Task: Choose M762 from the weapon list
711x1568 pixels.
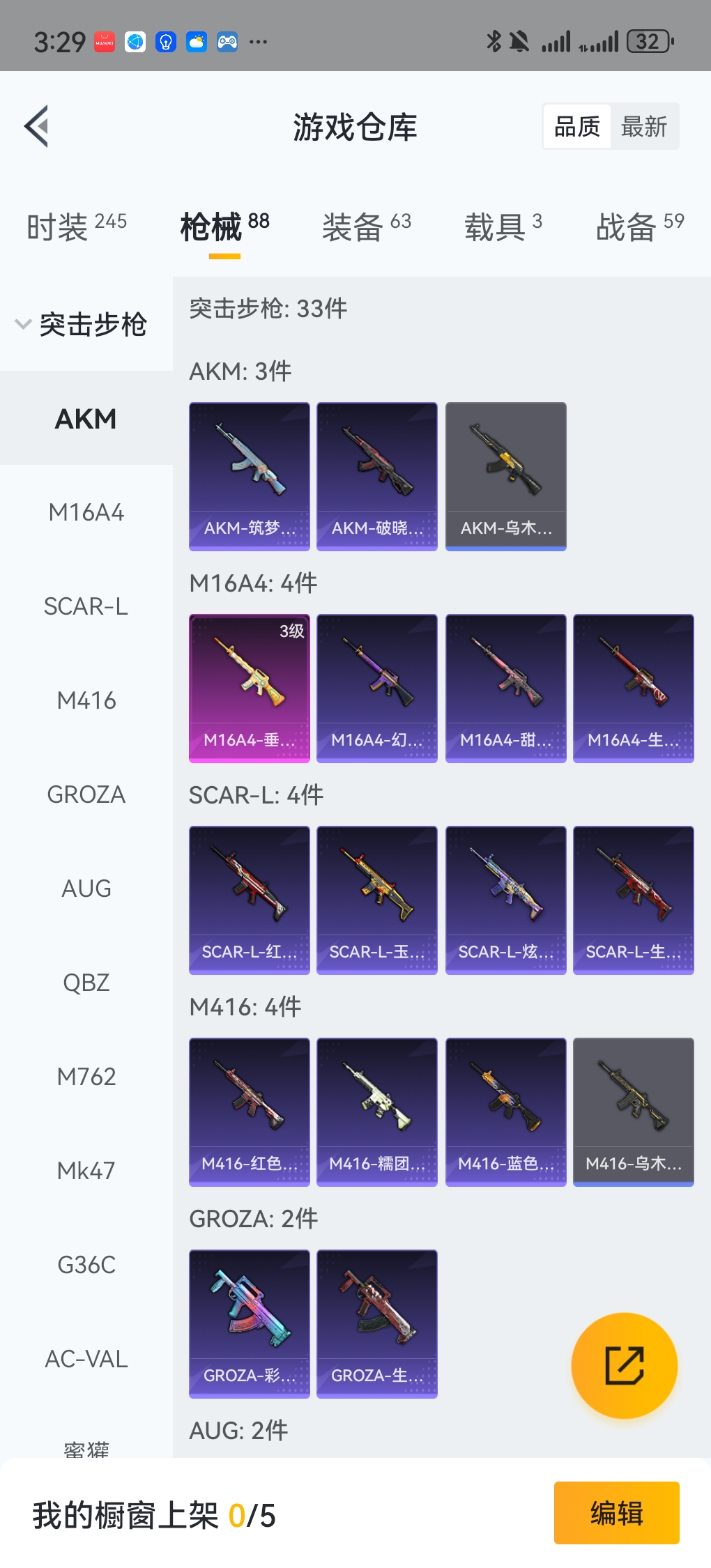Action: point(86,1077)
